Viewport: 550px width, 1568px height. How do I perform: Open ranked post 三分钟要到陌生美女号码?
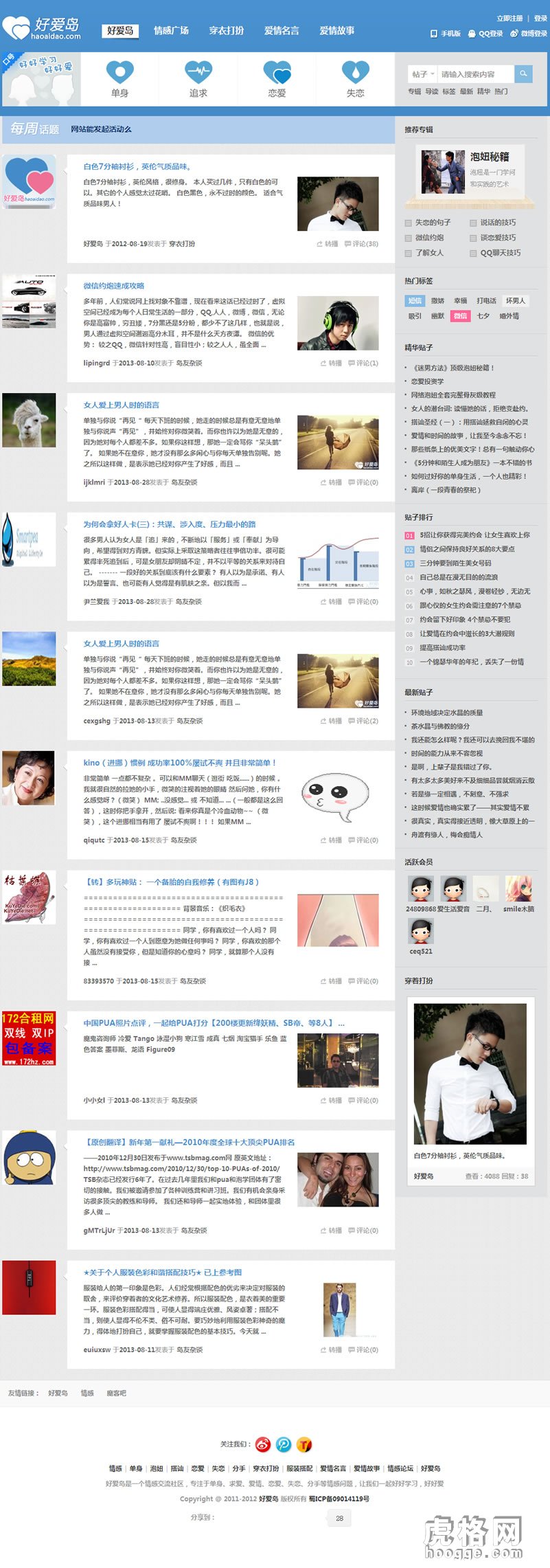[x=455, y=563]
